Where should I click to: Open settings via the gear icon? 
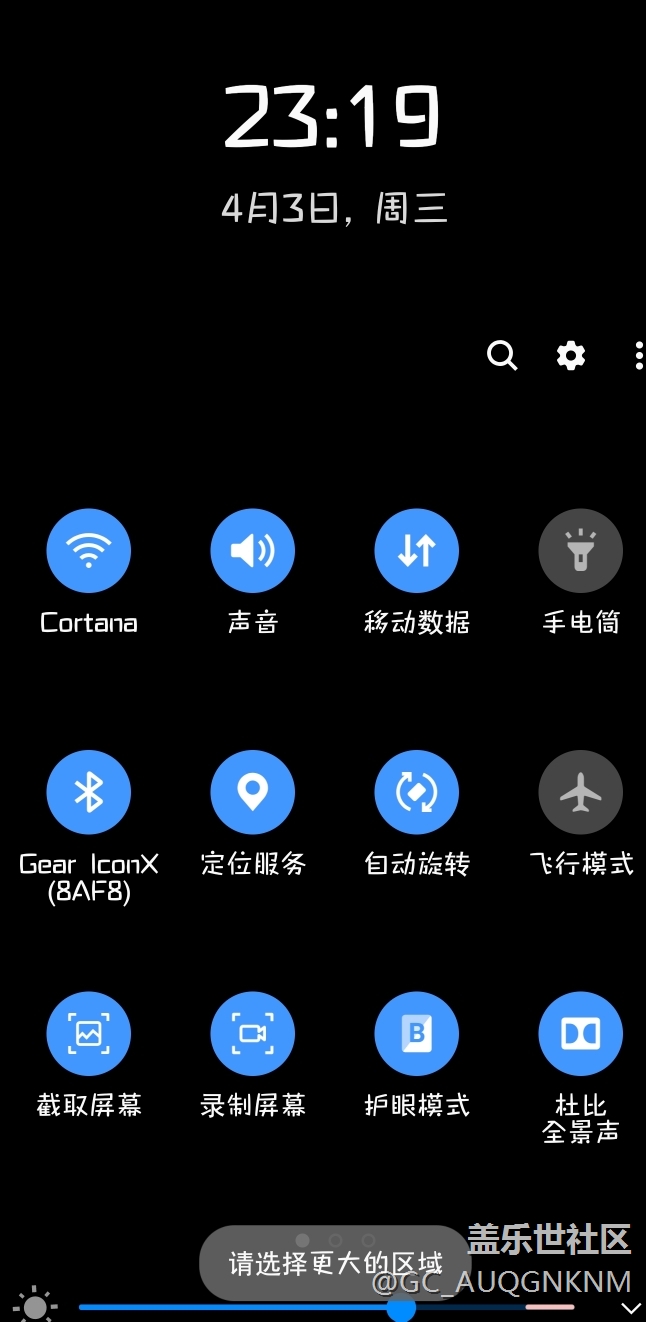click(571, 355)
